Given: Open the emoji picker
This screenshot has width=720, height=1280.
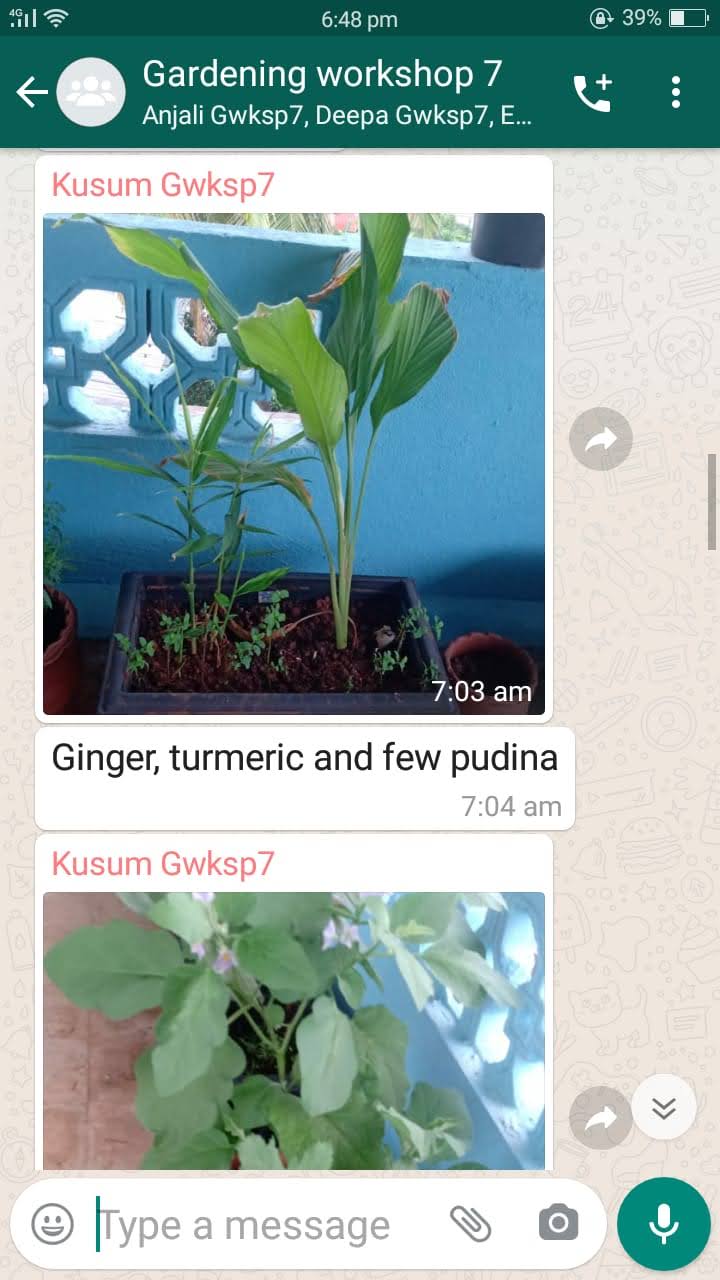Looking at the screenshot, I should click(52, 1224).
